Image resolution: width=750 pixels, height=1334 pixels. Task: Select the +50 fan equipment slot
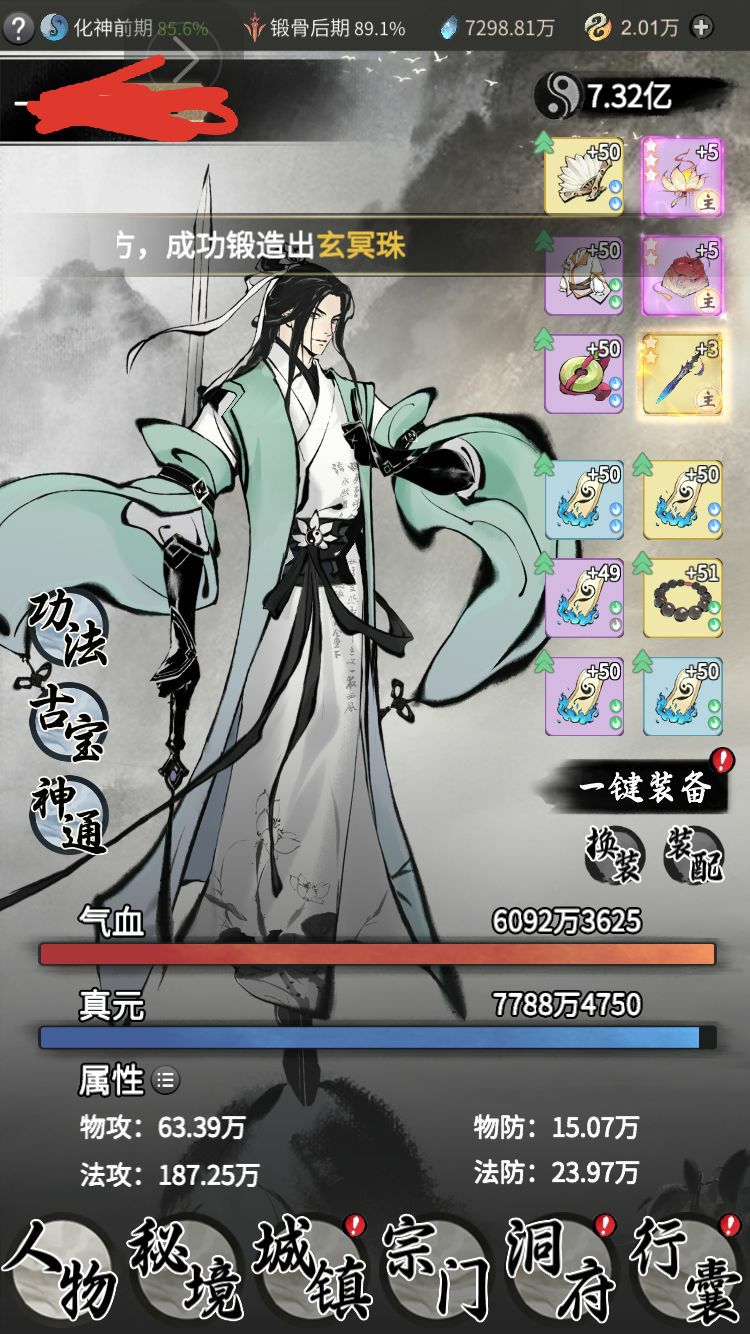(584, 176)
